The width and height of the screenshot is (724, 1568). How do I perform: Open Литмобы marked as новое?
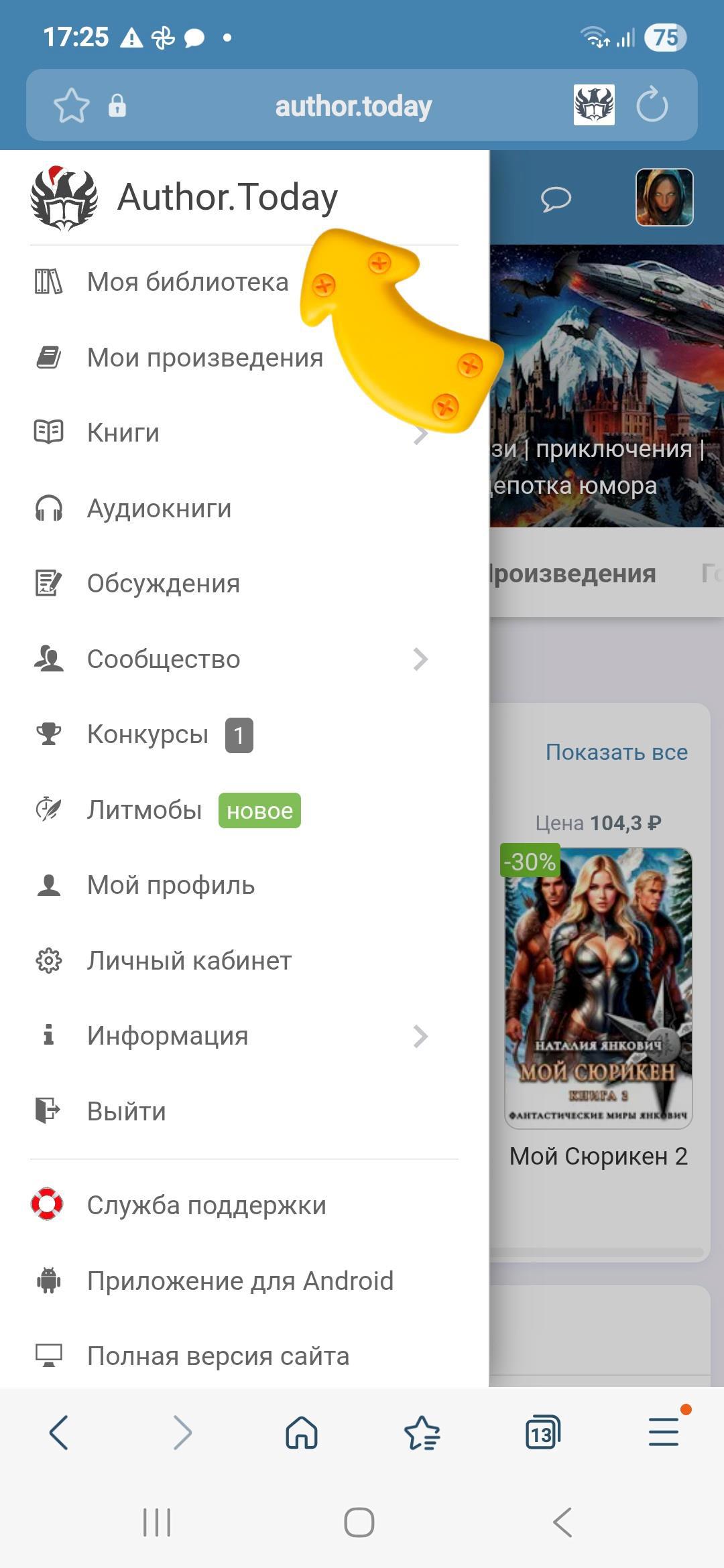tap(145, 810)
